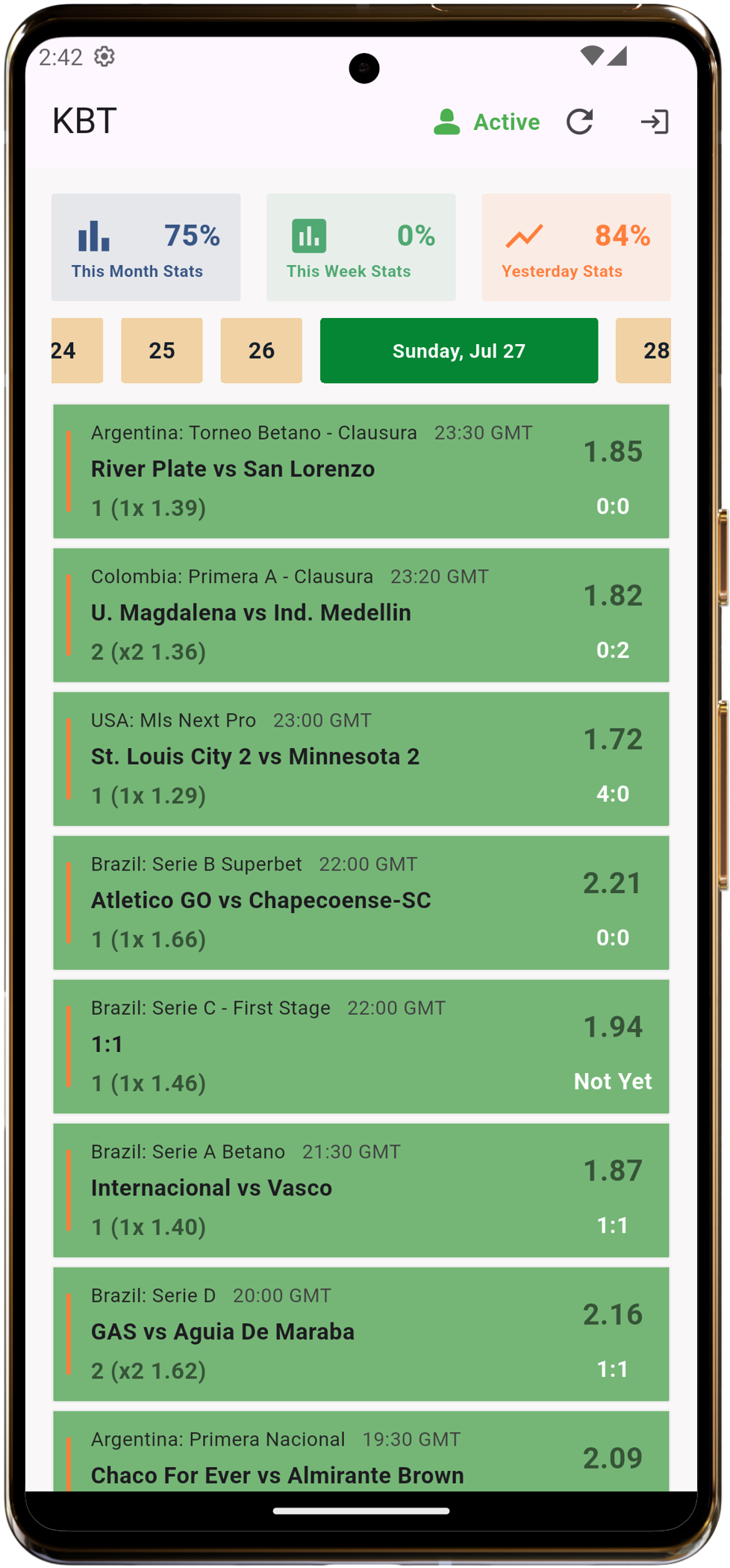Tap the orange trend line icon for Yesterday Stats
The image size is (730, 1568).
(525, 234)
